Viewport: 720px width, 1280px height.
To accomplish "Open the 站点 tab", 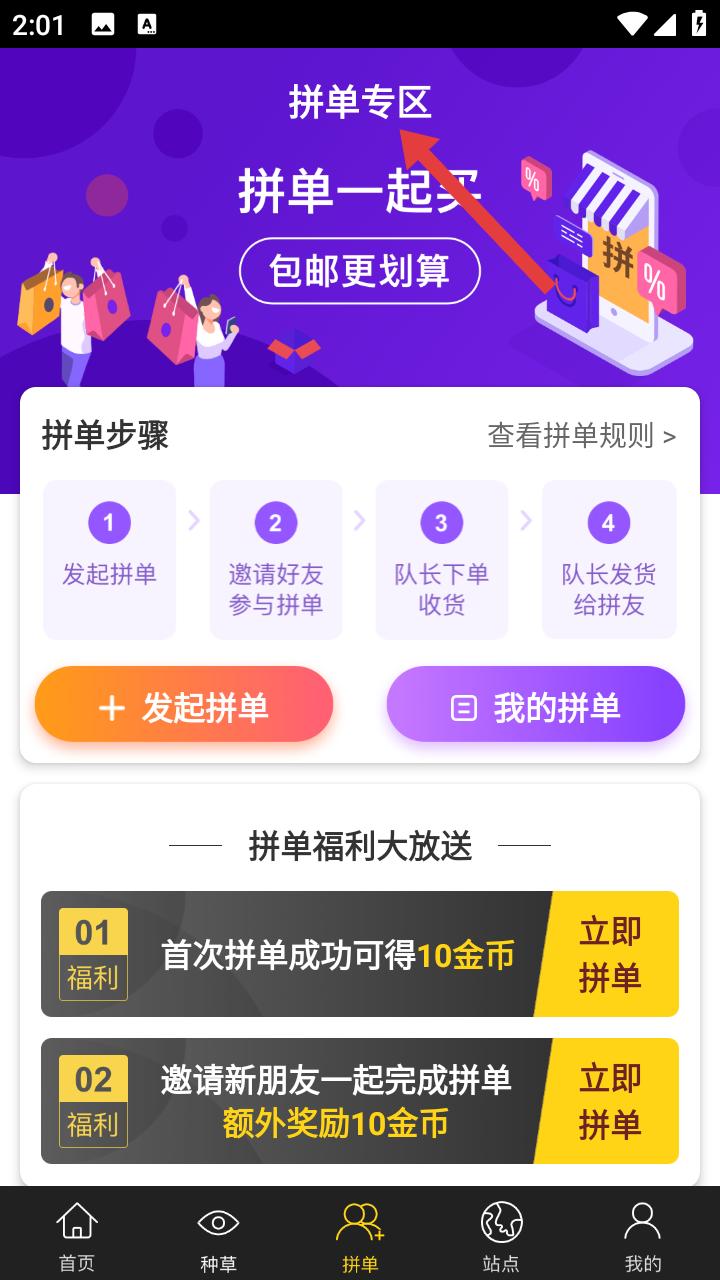I will tap(501, 1236).
